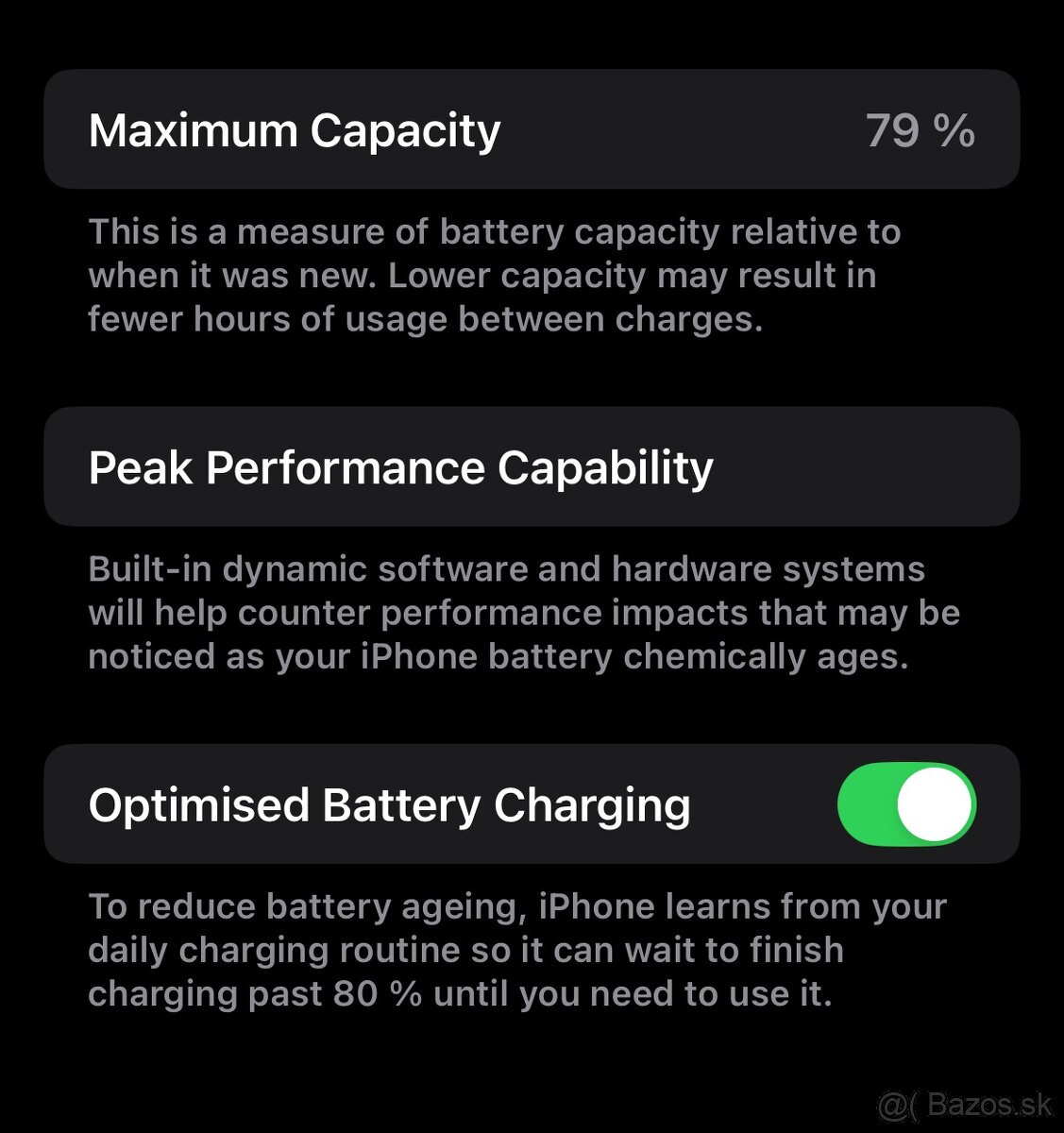This screenshot has width=1064, height=1133.
Task: Disable Optimised Battery Charging switch
Action: click(x=906, y=804)
